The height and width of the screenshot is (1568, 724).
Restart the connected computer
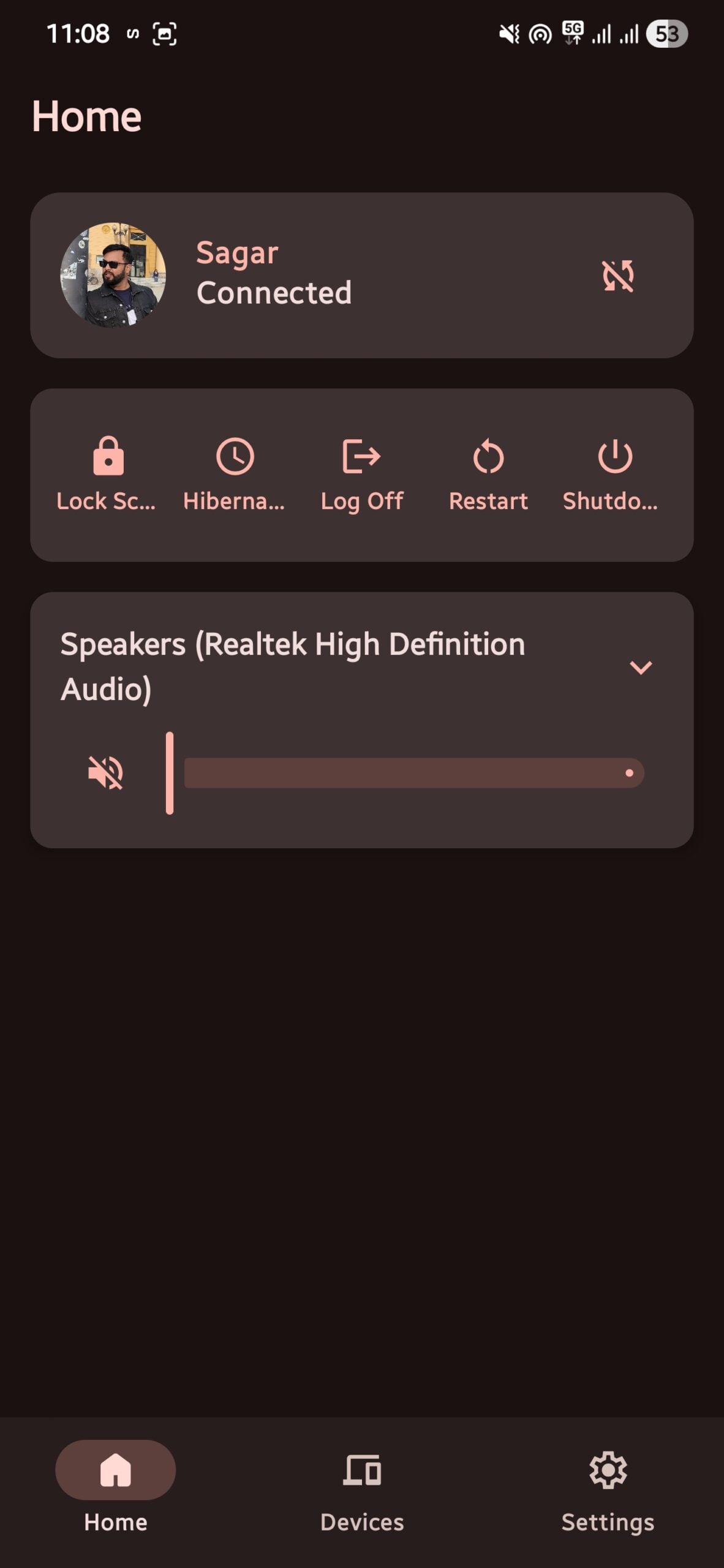[x=488, y=473]
